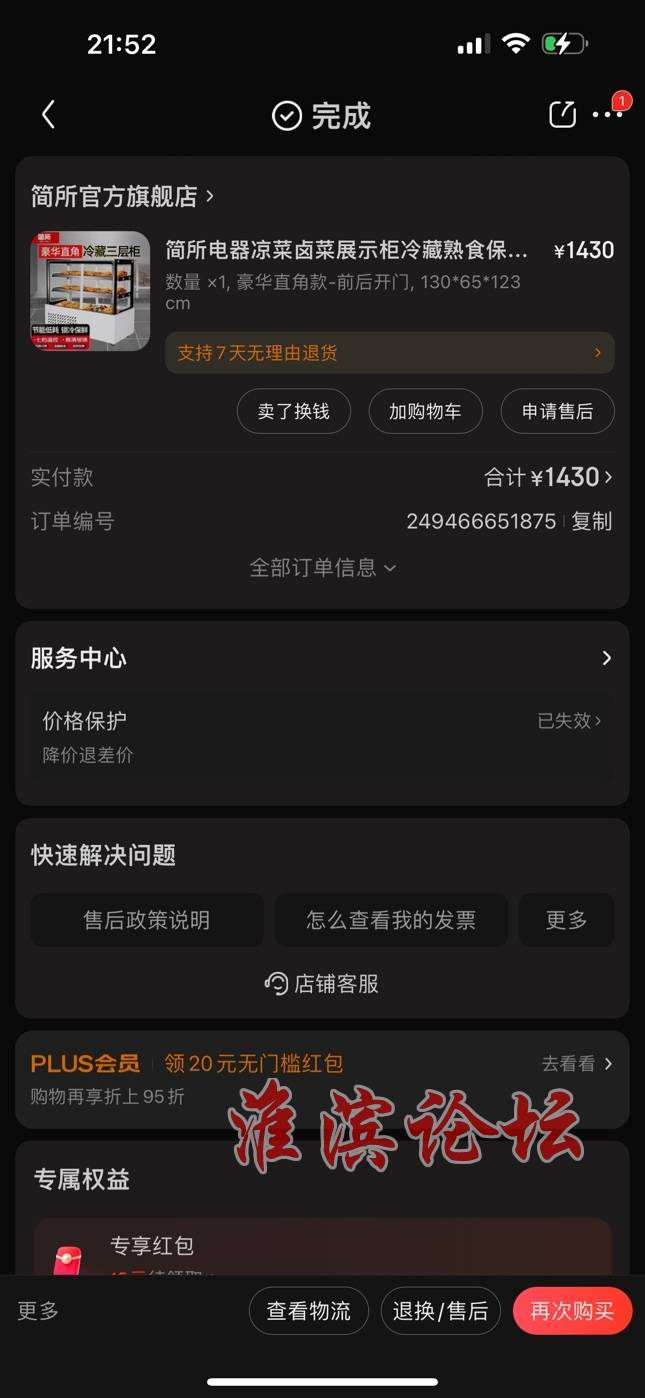Open the 服务中心 section
This screenshot has width=645, height=1398.
322,658
